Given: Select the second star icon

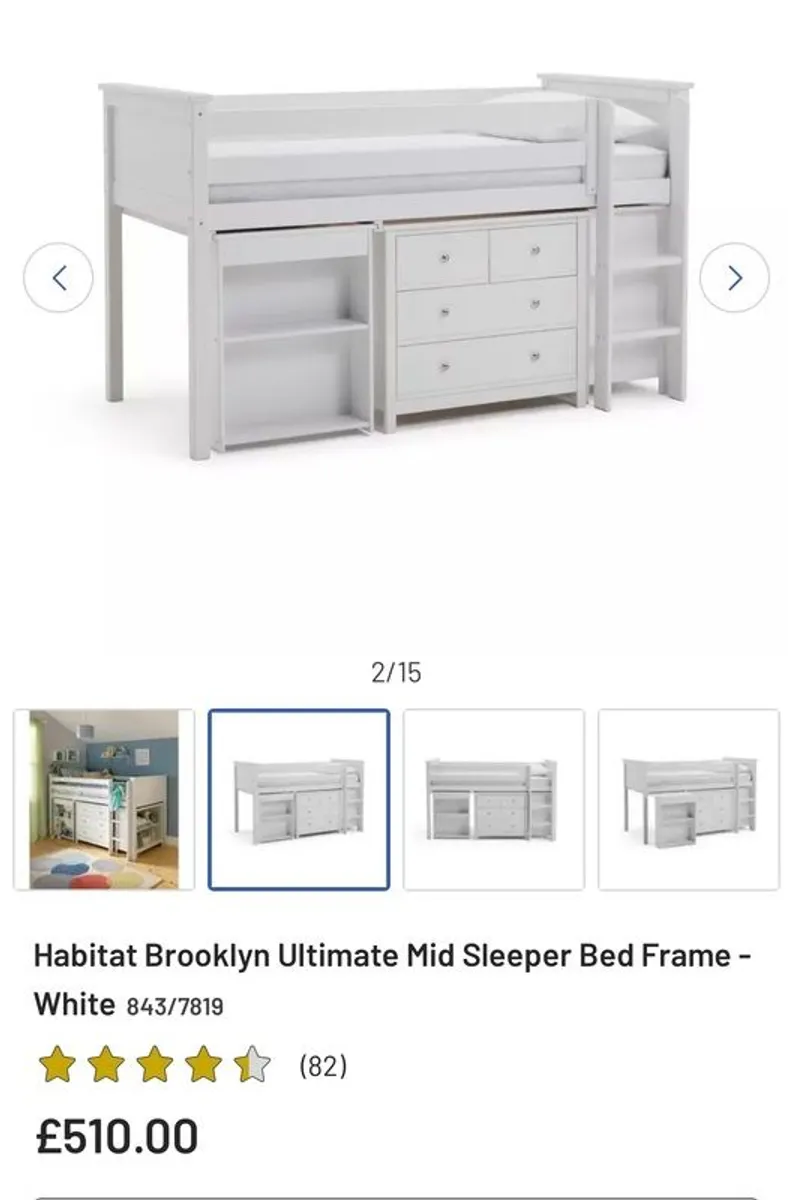Looking at the screenshot, I should 105,1063.
